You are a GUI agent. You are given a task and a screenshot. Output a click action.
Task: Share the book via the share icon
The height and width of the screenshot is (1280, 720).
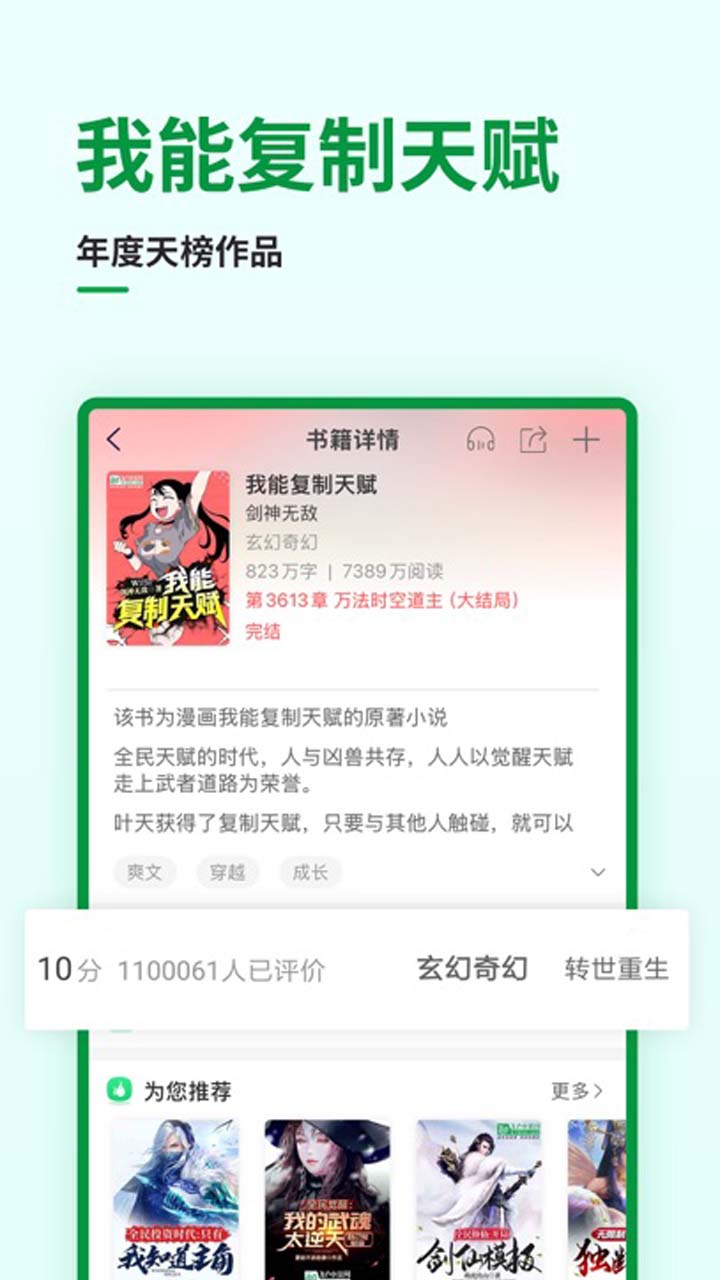coord(533,440)
